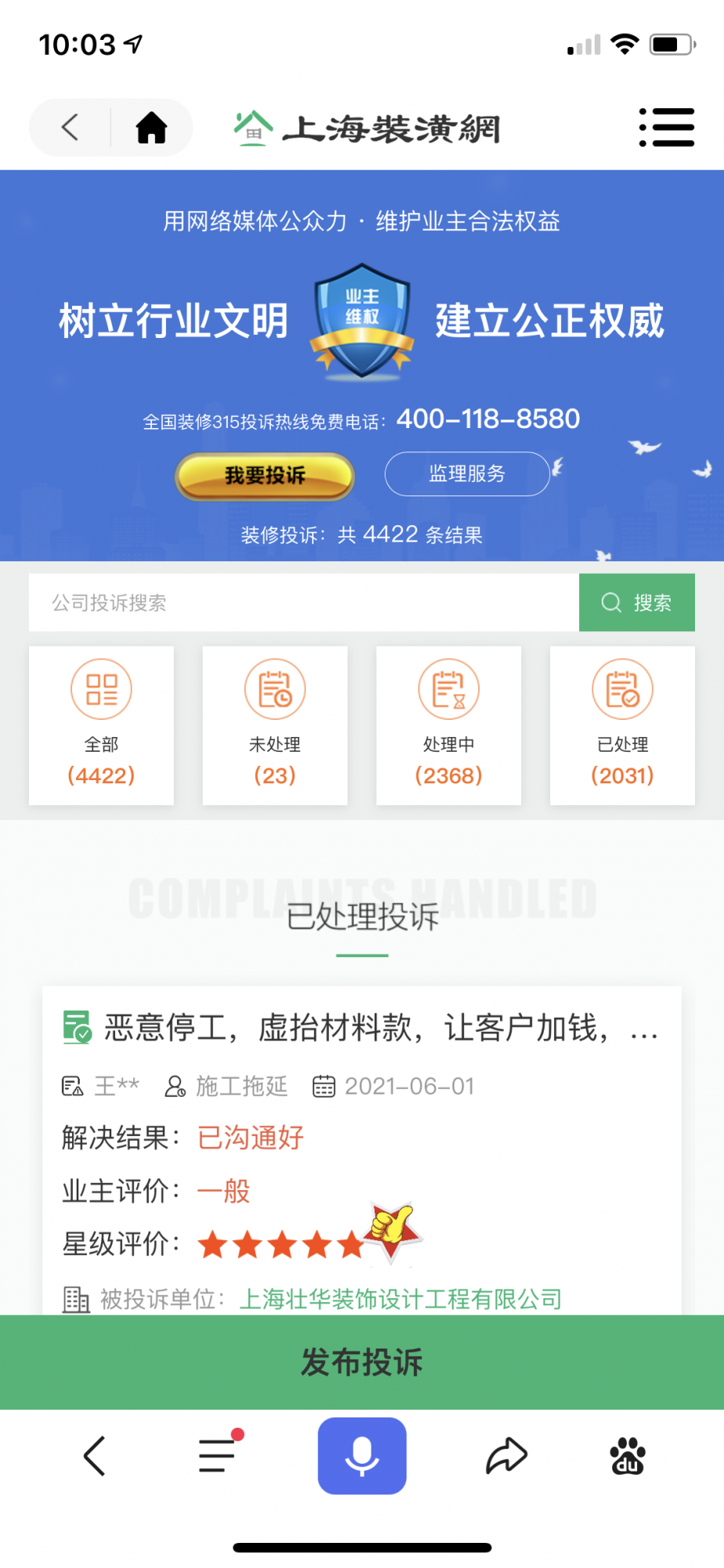Start voice search with the microphone
This screenshot has width=724, height=1568.
coord(362,1455)
